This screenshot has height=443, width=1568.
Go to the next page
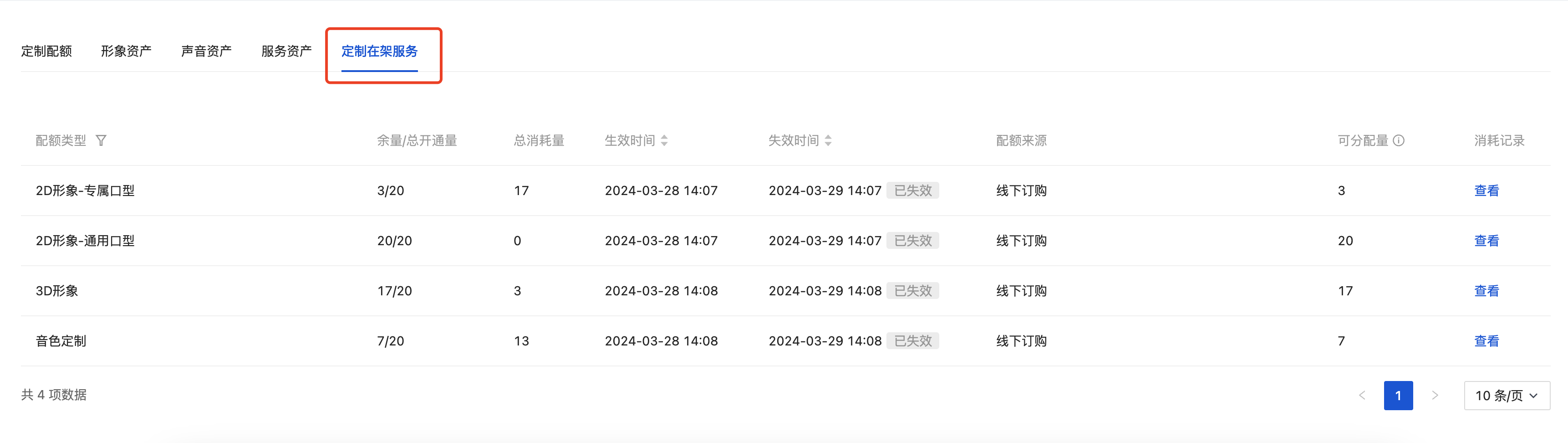point(1435,396)
